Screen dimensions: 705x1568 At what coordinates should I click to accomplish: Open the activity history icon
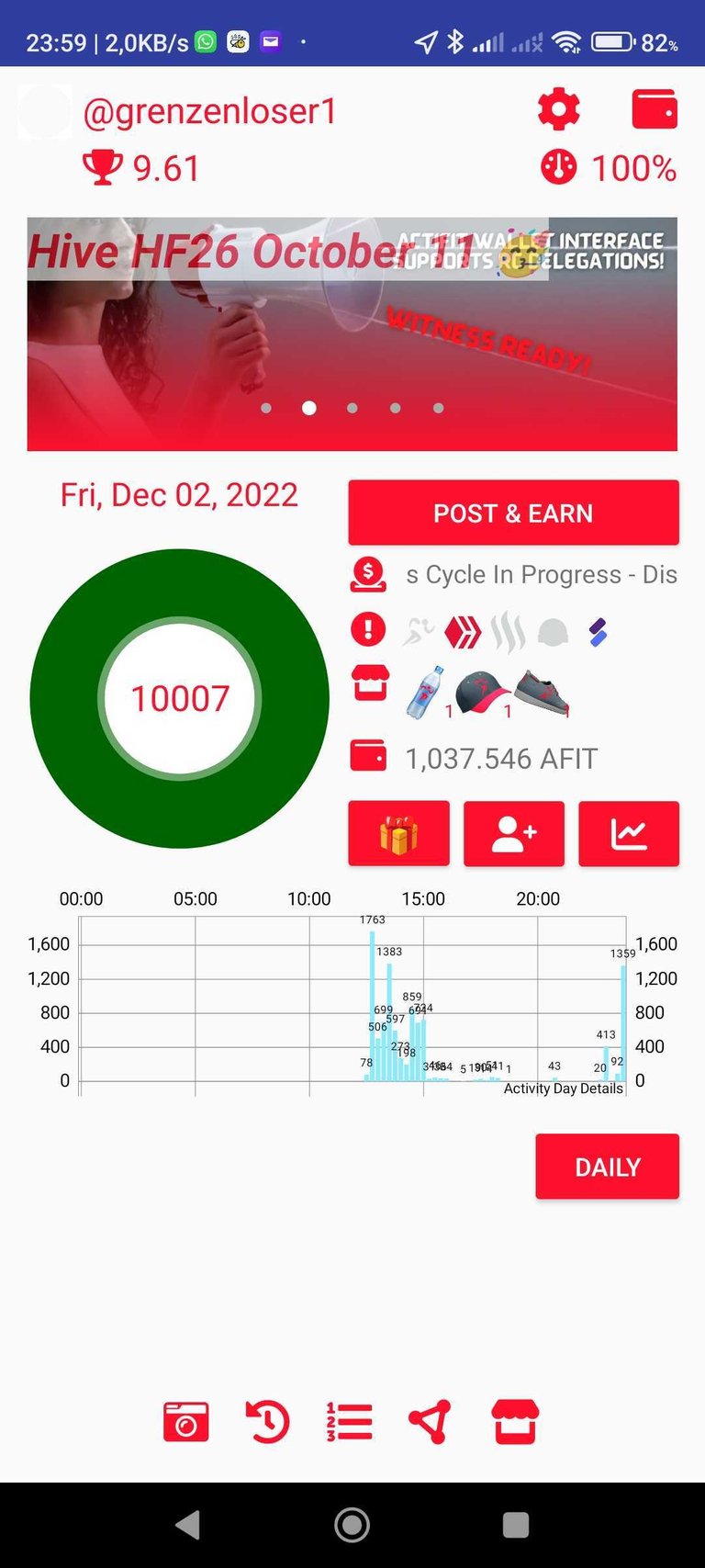pos(267,1422)
